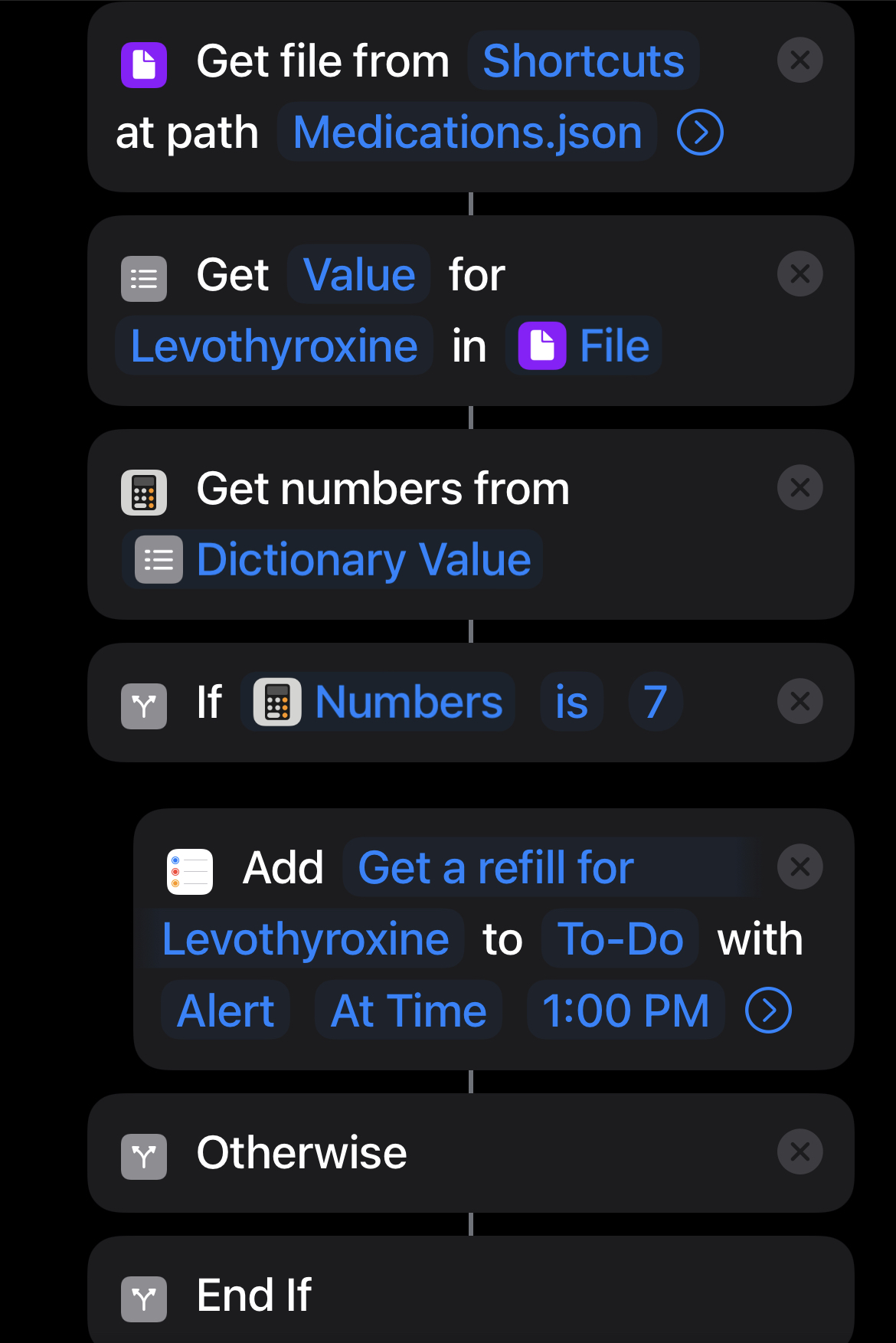Remove the If action from the shortcut
Viewport: 896px width, 1343px height.
pyautogui.click(x=800, y=702)
